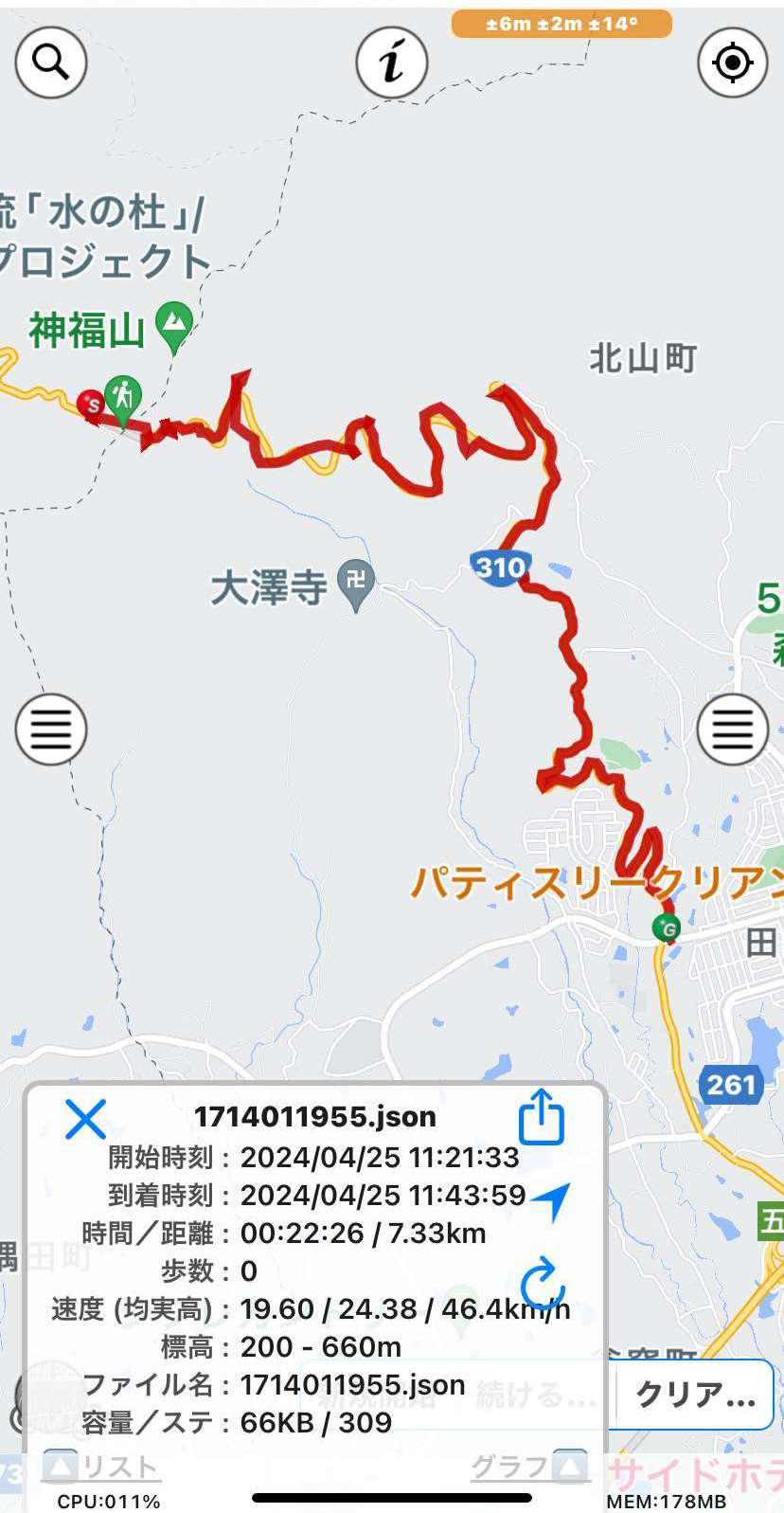
Task: Open the left hamburger menu
Action: coord(51,729)
